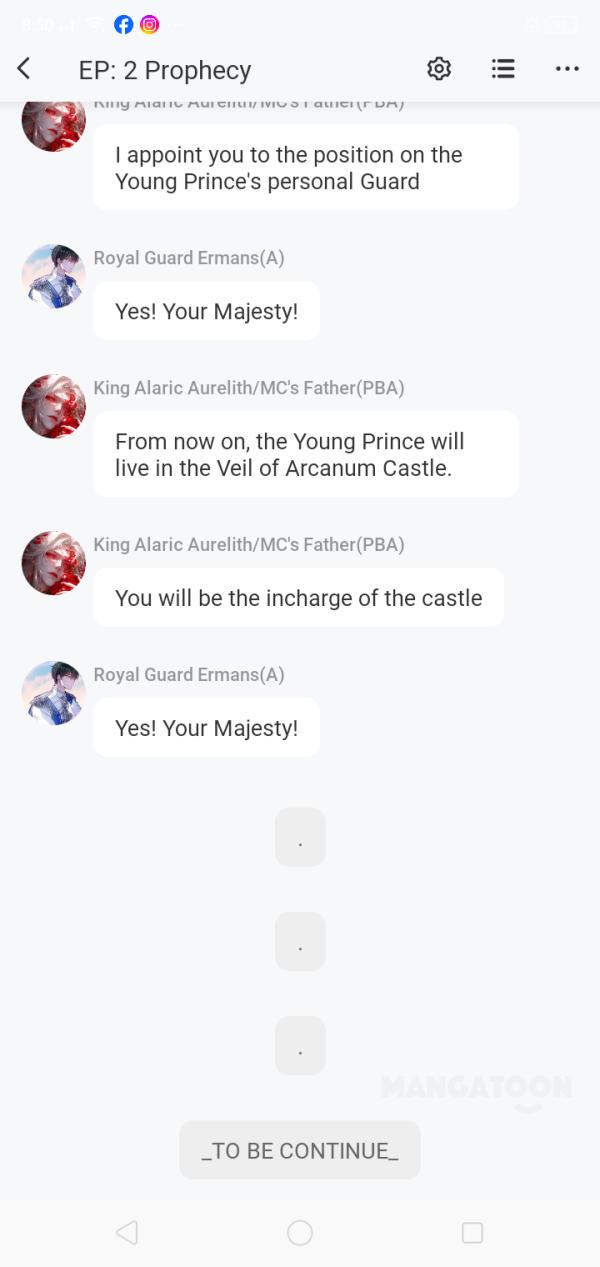Open the reading settings gear

coord(439,69)
